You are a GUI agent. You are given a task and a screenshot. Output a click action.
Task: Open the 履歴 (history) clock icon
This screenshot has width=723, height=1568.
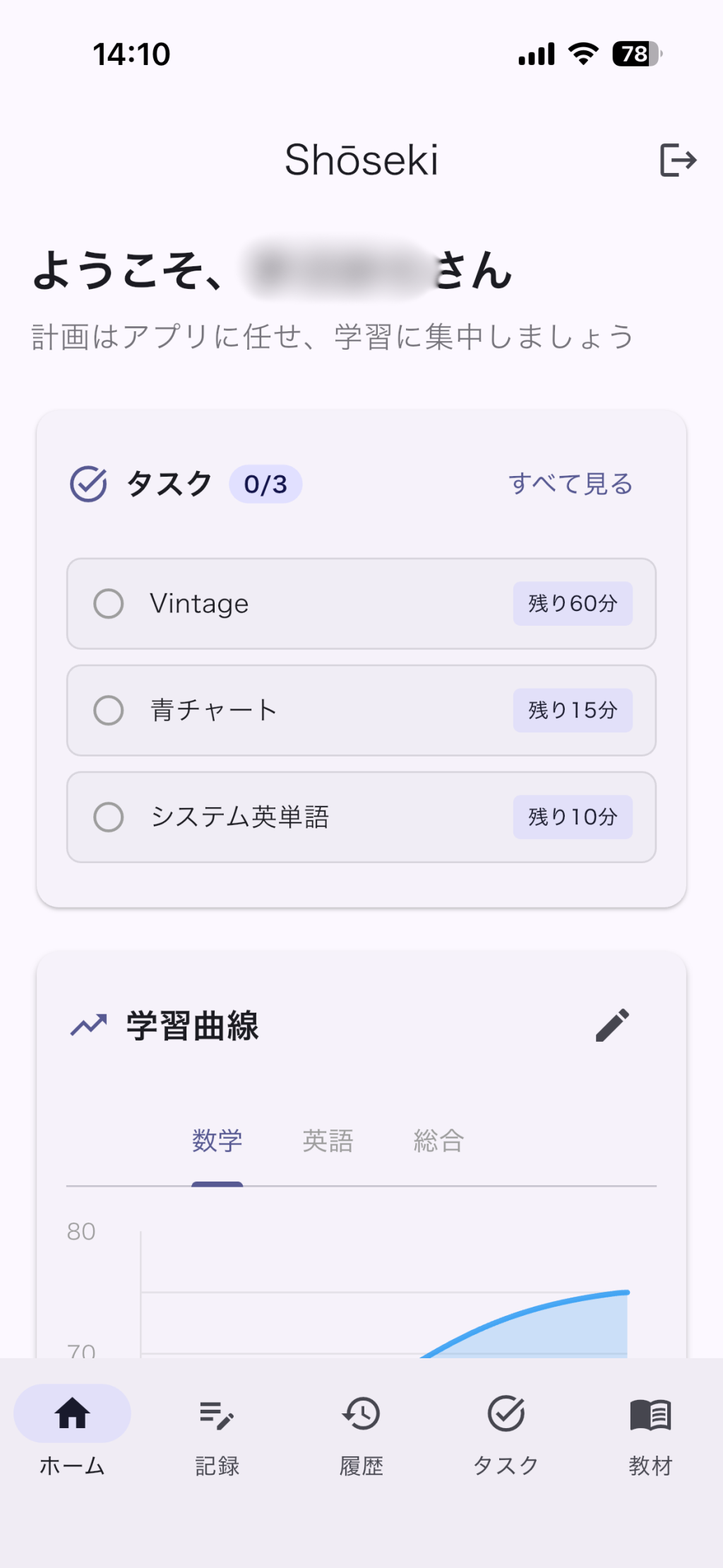pyautogui.click(x=361, y=1415)
